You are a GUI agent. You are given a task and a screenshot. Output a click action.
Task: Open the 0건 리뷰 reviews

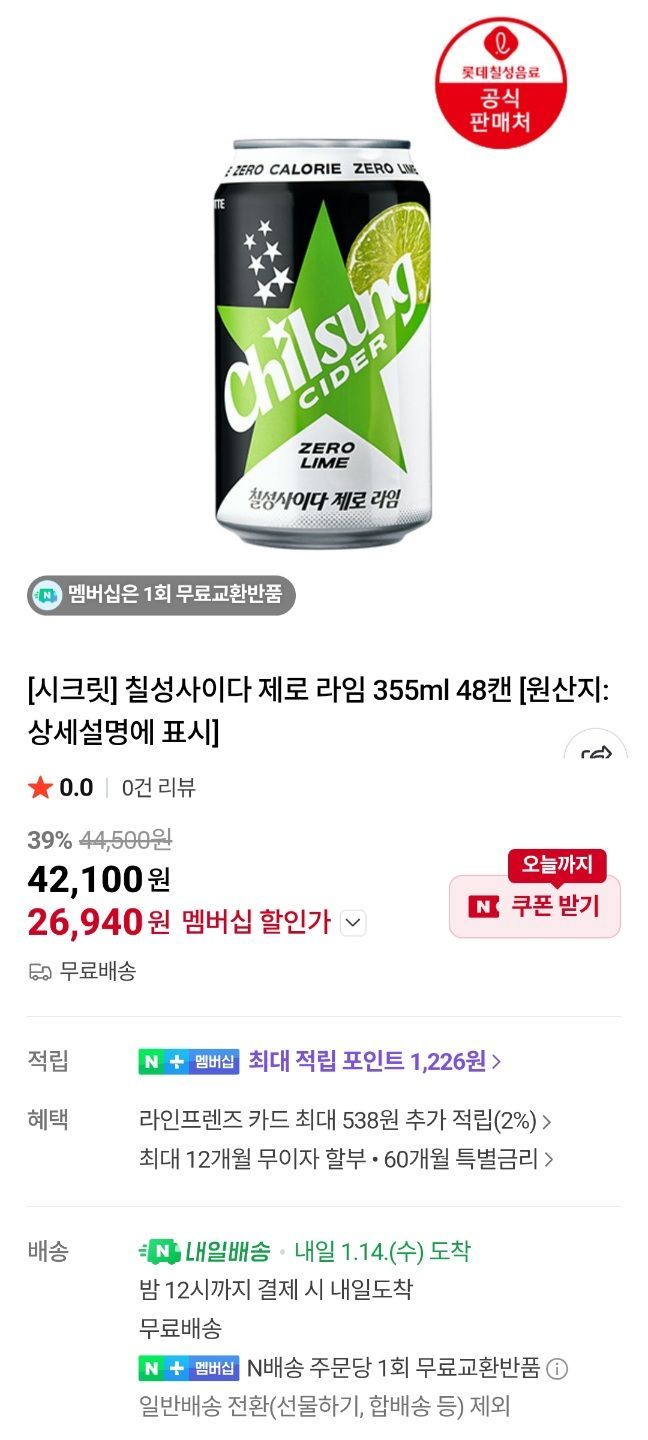(159, 788)
